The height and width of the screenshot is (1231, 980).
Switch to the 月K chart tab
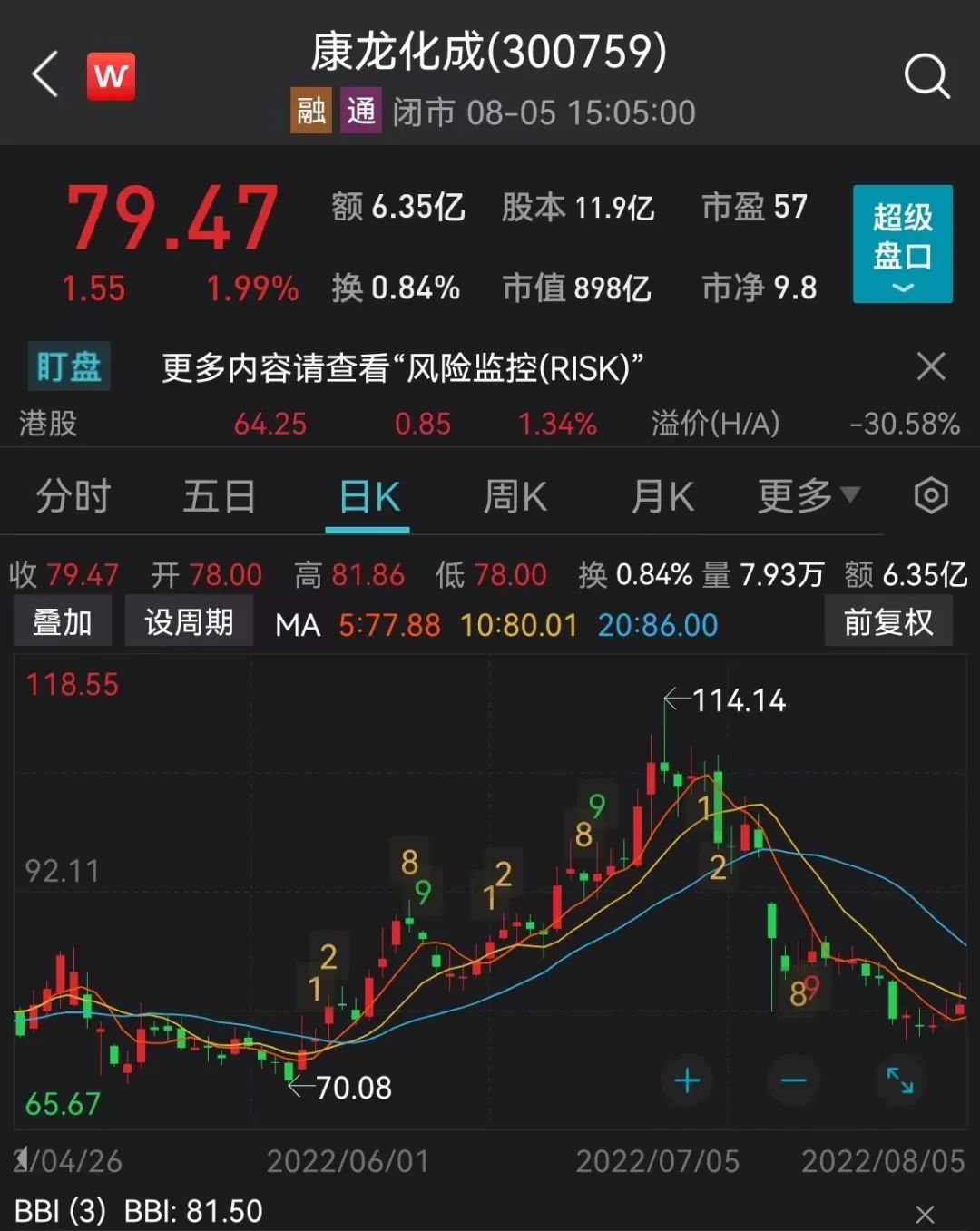click(x=662, y=497)
